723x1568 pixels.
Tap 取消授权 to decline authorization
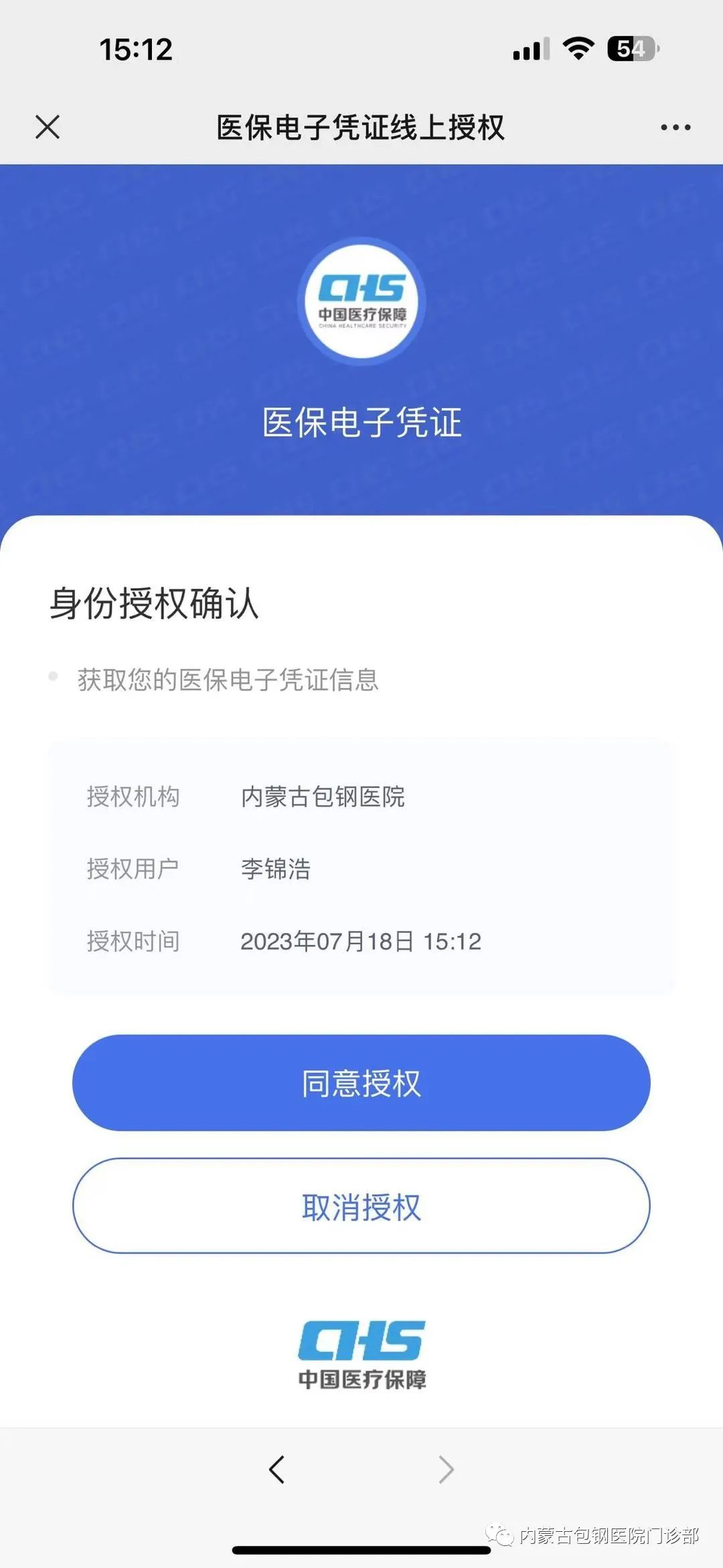(361, 1206)
